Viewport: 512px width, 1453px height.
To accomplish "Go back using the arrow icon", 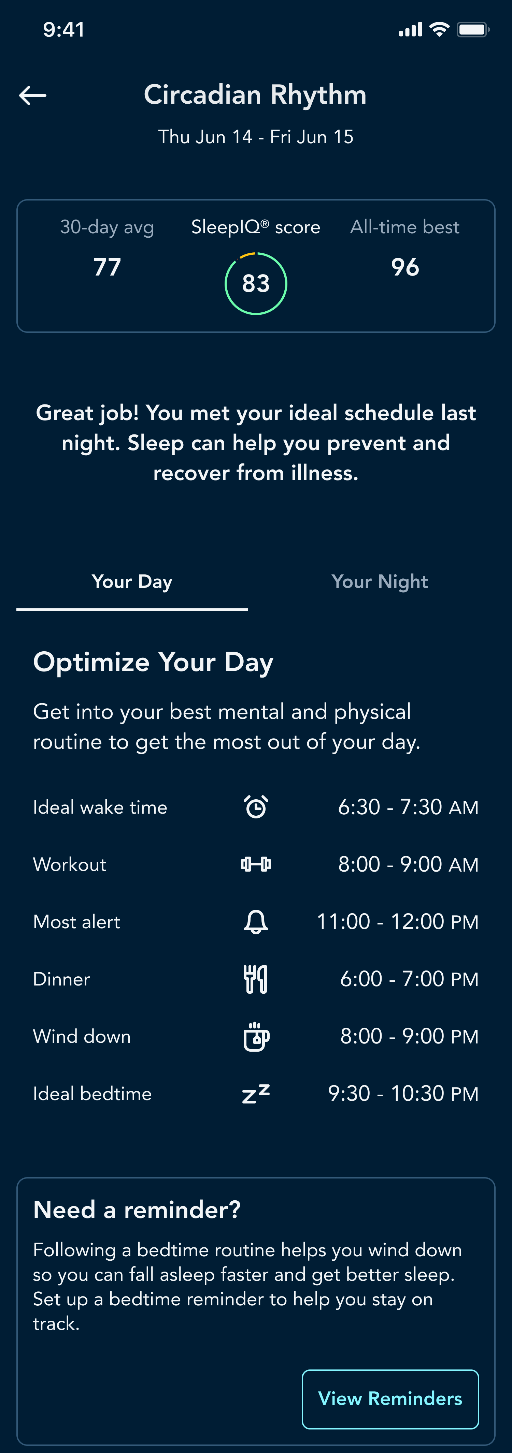I will pos(33,95).
